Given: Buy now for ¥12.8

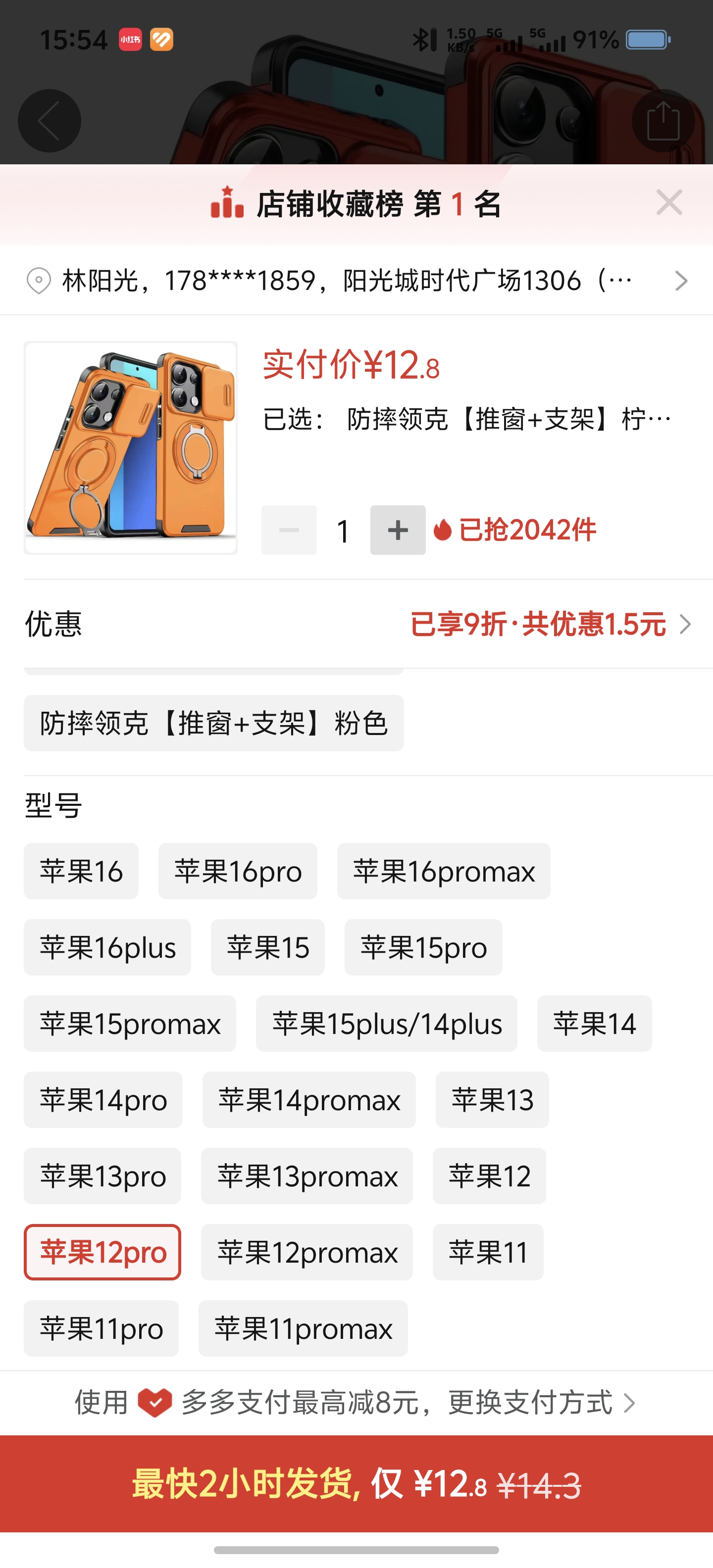Looking at the screenshot, I should [x=356, y=1483].
